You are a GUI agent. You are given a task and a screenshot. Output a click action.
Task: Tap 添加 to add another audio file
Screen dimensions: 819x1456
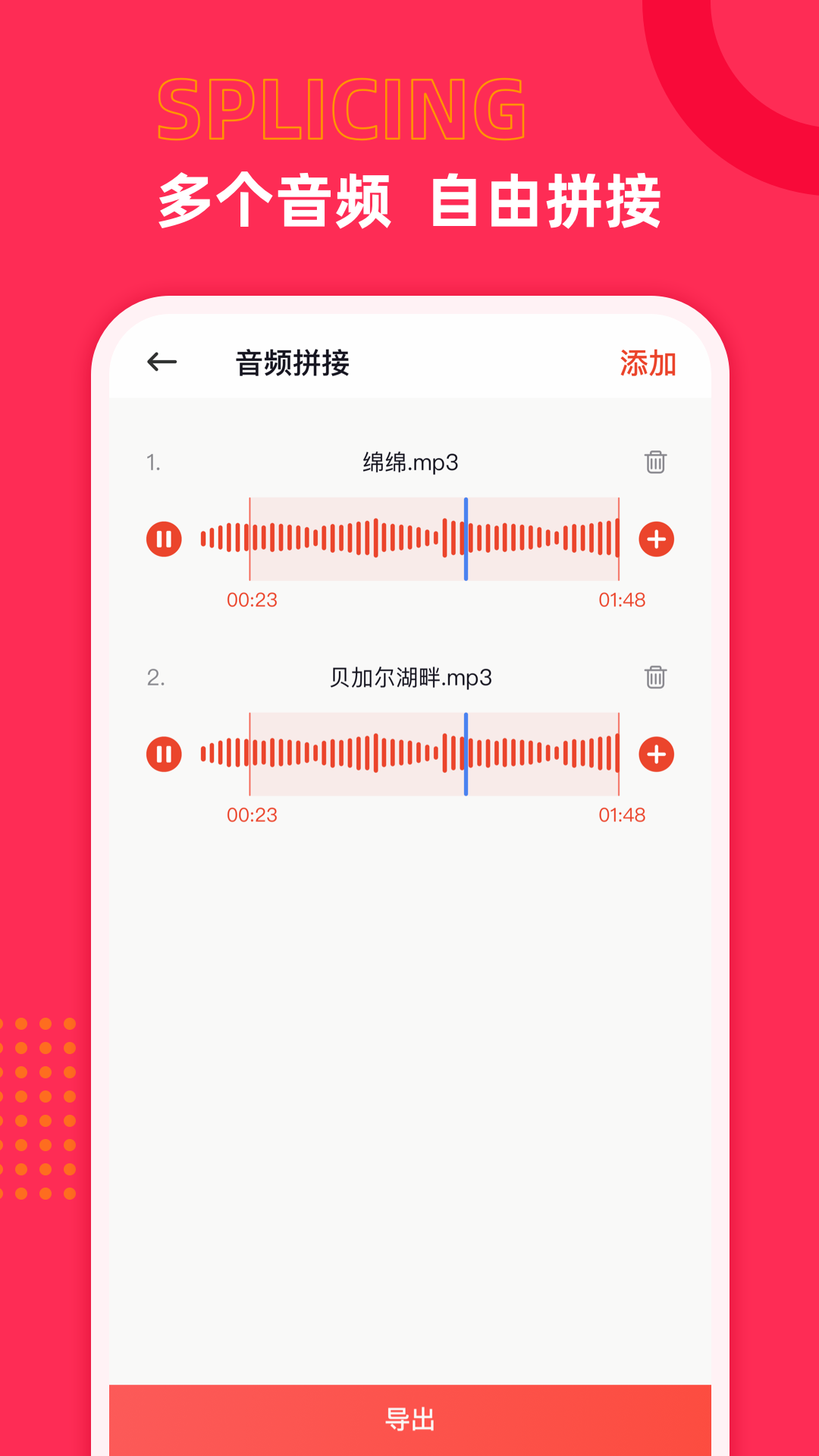click(x=648, y=364)
